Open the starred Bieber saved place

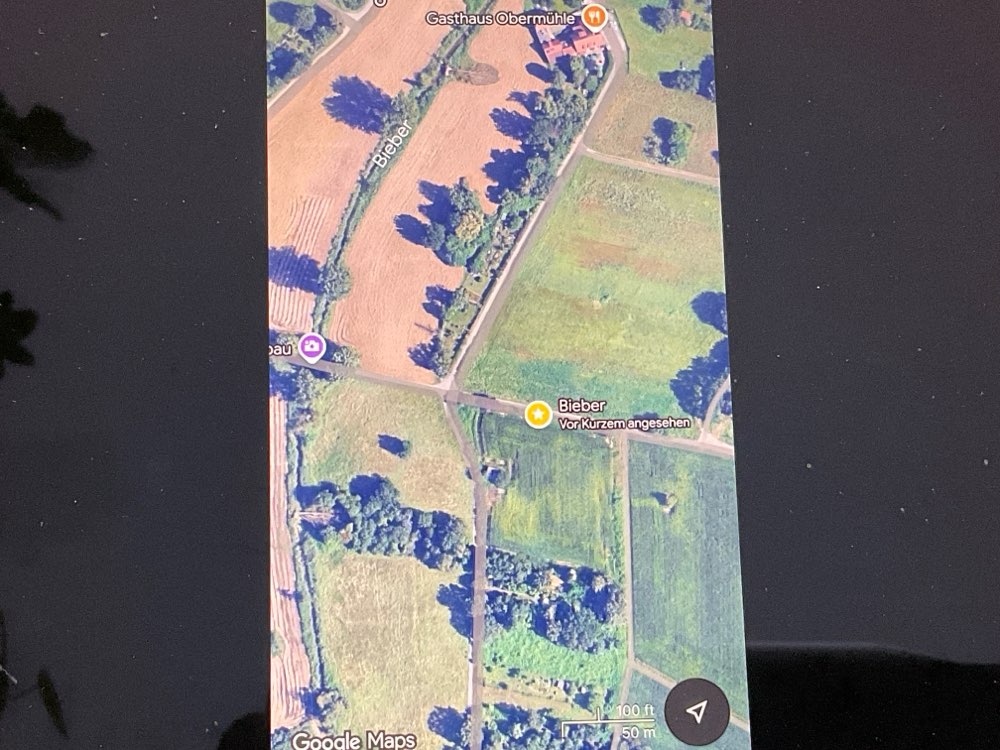(x=539, y=413)
